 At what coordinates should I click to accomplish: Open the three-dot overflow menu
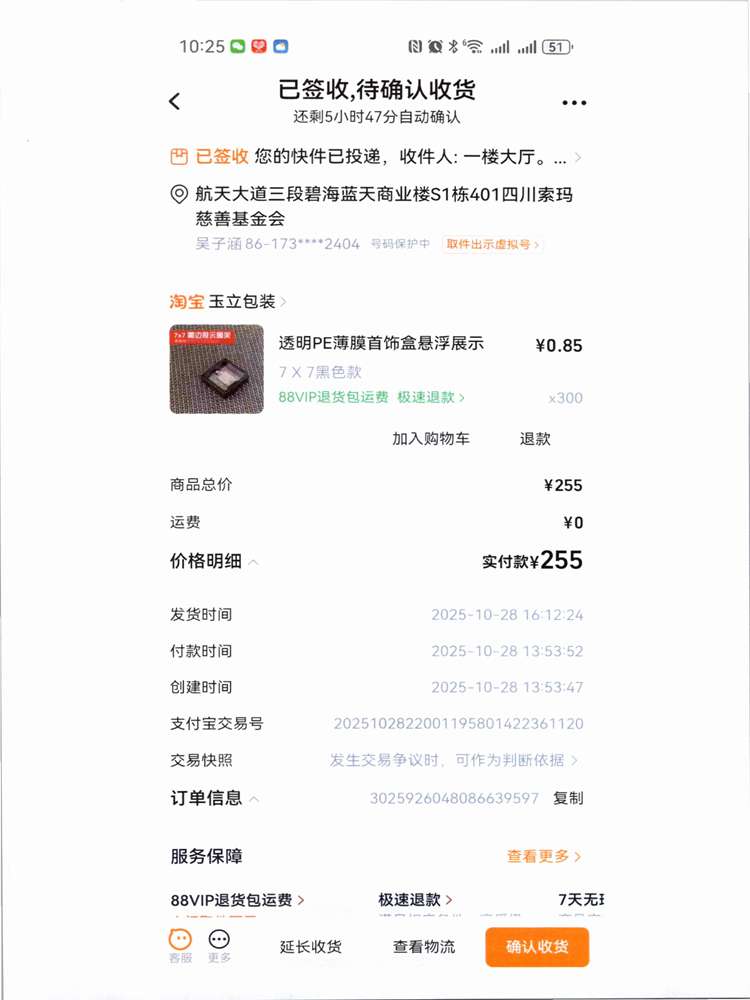coord(574,102)
